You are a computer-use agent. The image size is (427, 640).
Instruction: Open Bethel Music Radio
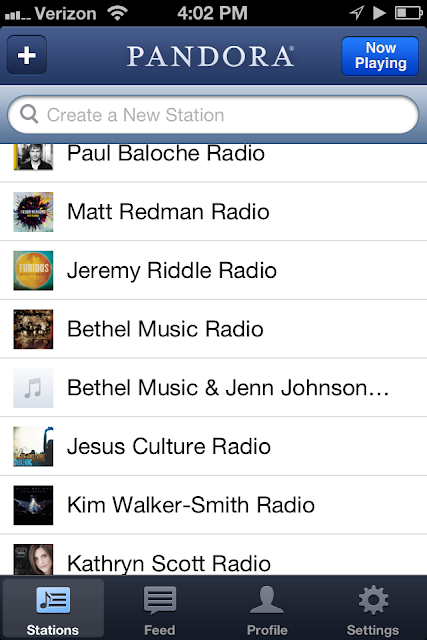[214, 329]
